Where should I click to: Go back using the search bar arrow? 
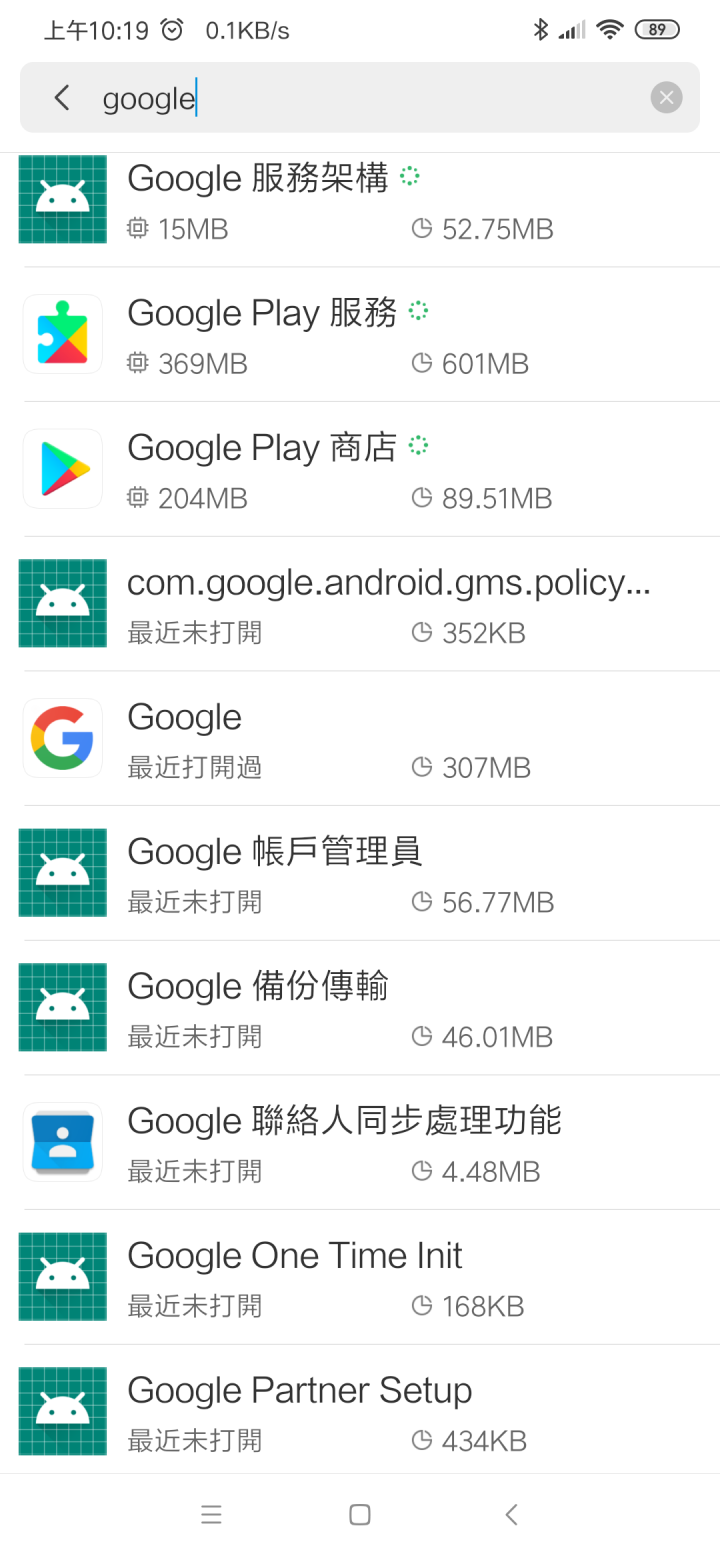(62, 98)
